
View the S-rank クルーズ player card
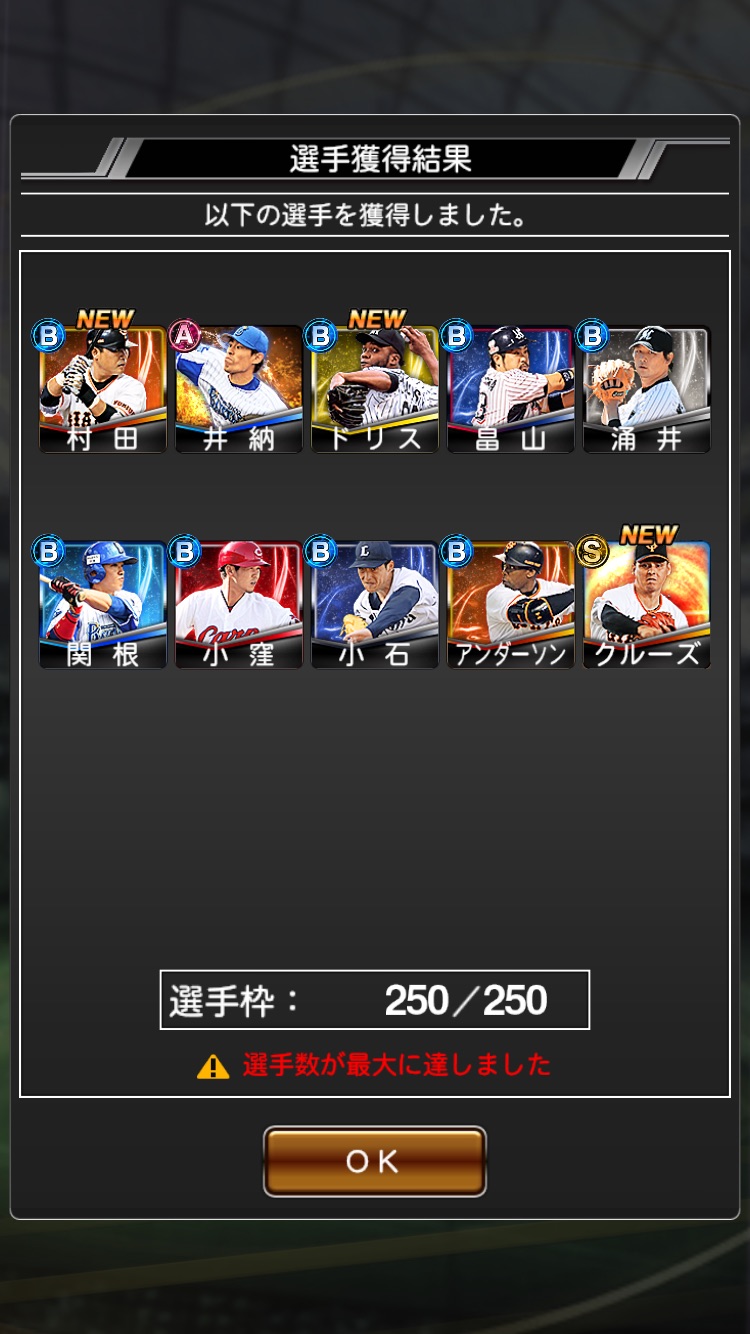[x=647, y=605]
